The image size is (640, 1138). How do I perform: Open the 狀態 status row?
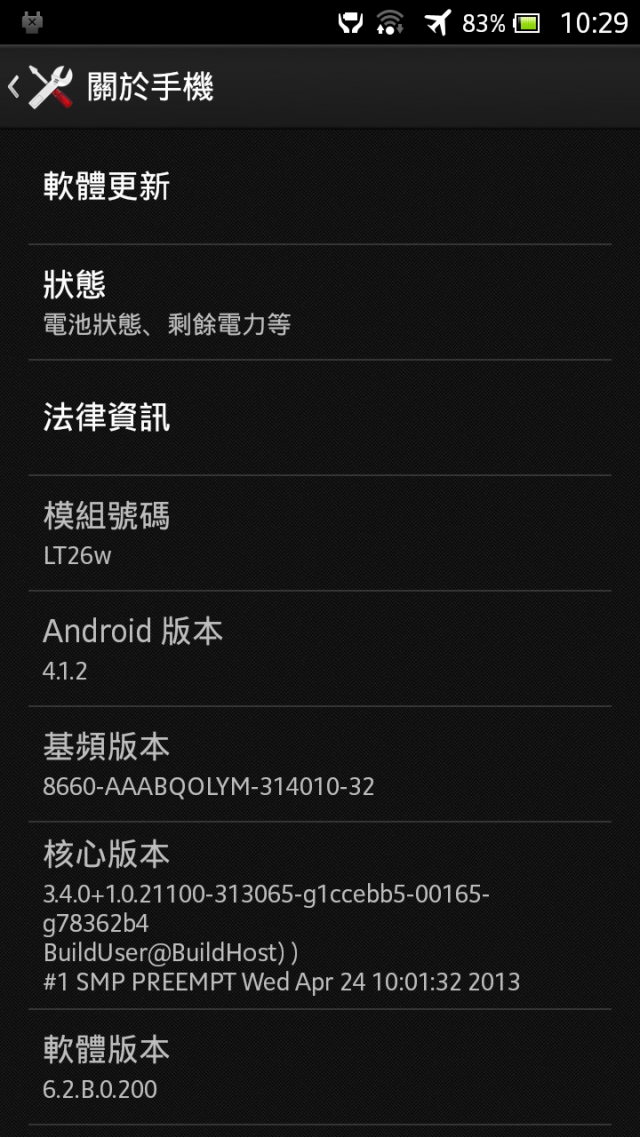click(320, 302)
